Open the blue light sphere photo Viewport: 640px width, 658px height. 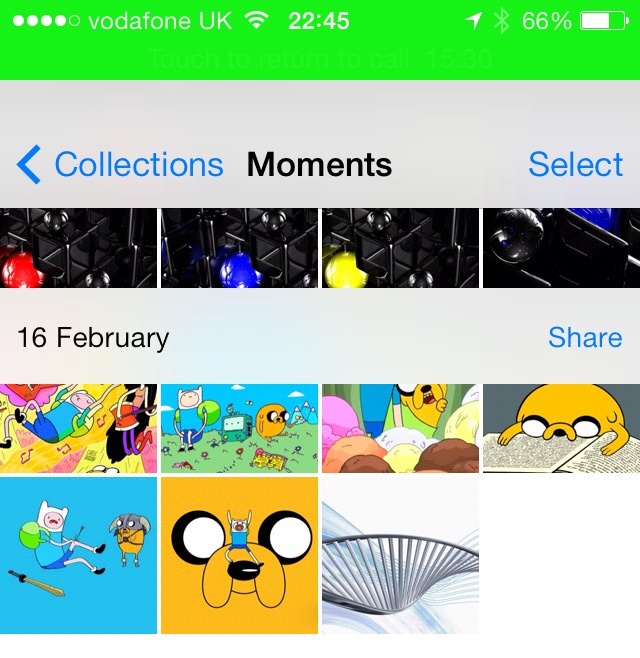coord(239,247)
